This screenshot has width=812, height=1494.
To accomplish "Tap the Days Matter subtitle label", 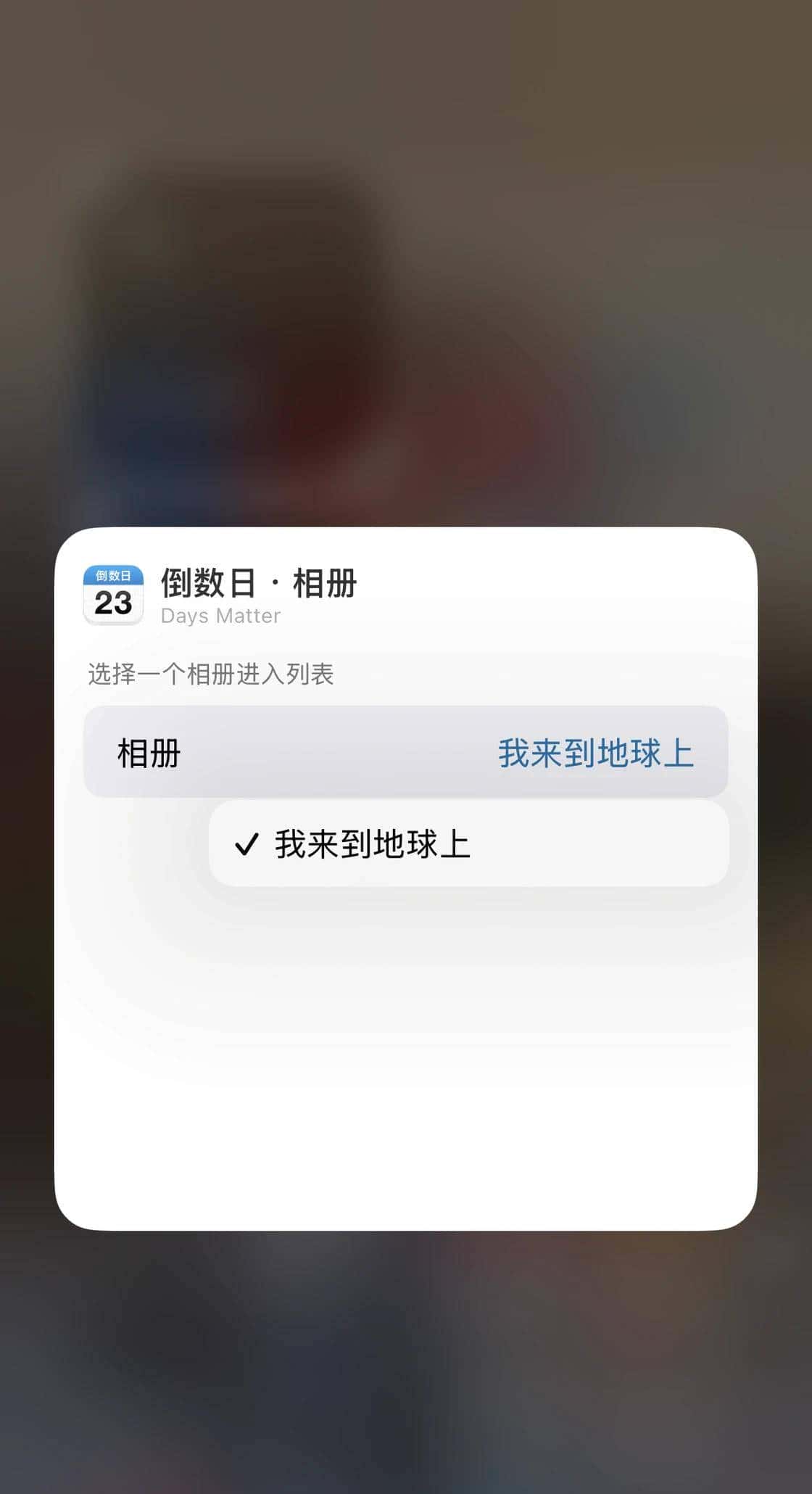I will coord(220,615).
